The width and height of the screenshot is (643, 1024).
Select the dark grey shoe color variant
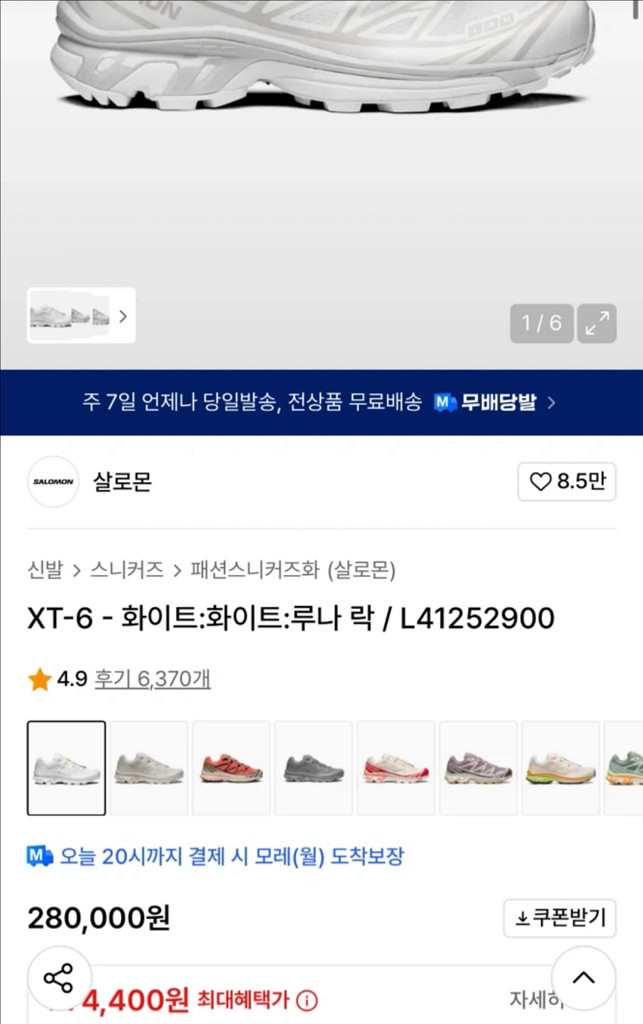click(314, 767)
